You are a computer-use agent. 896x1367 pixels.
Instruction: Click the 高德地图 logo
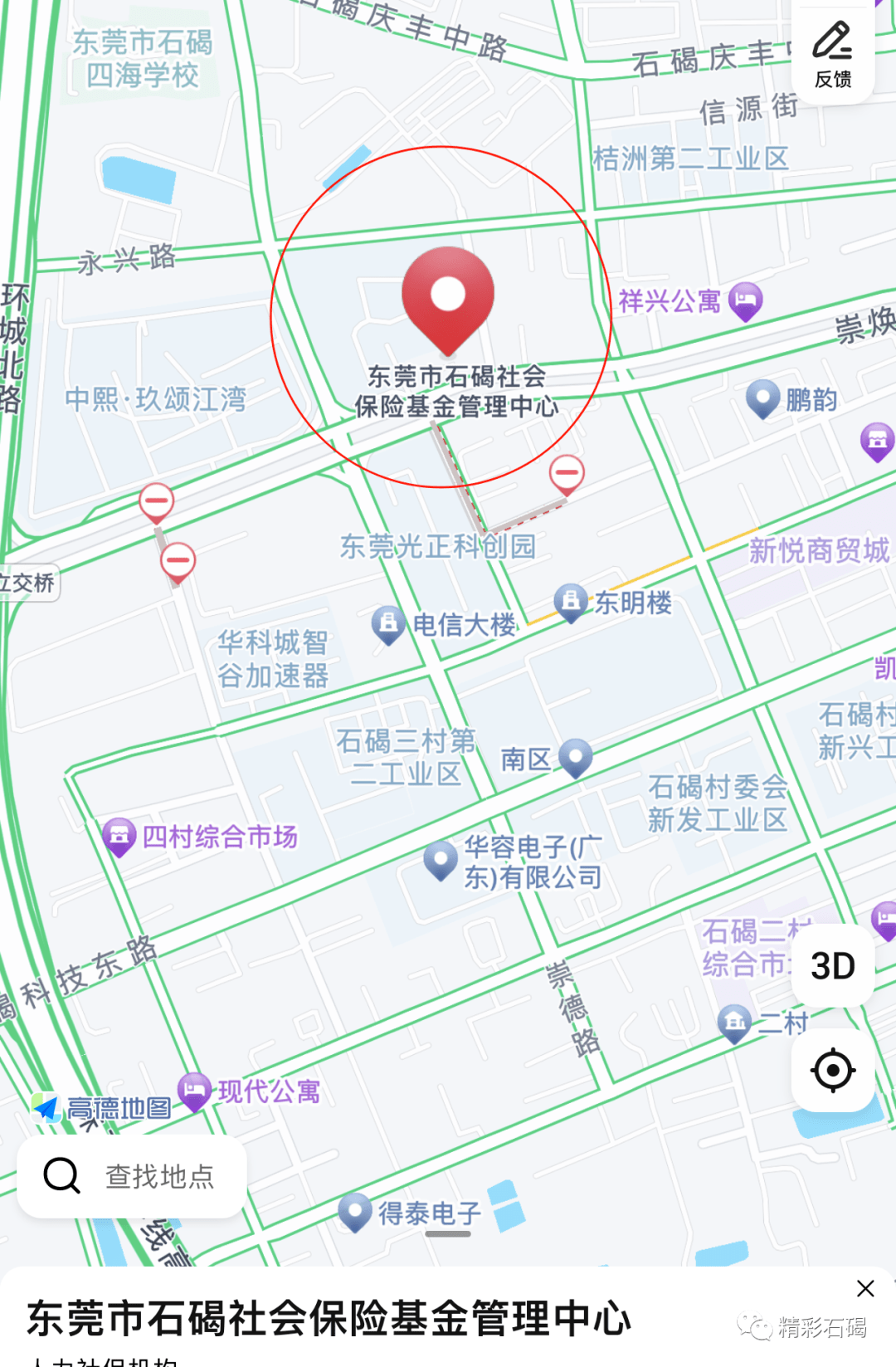(x=100, y=1106)
